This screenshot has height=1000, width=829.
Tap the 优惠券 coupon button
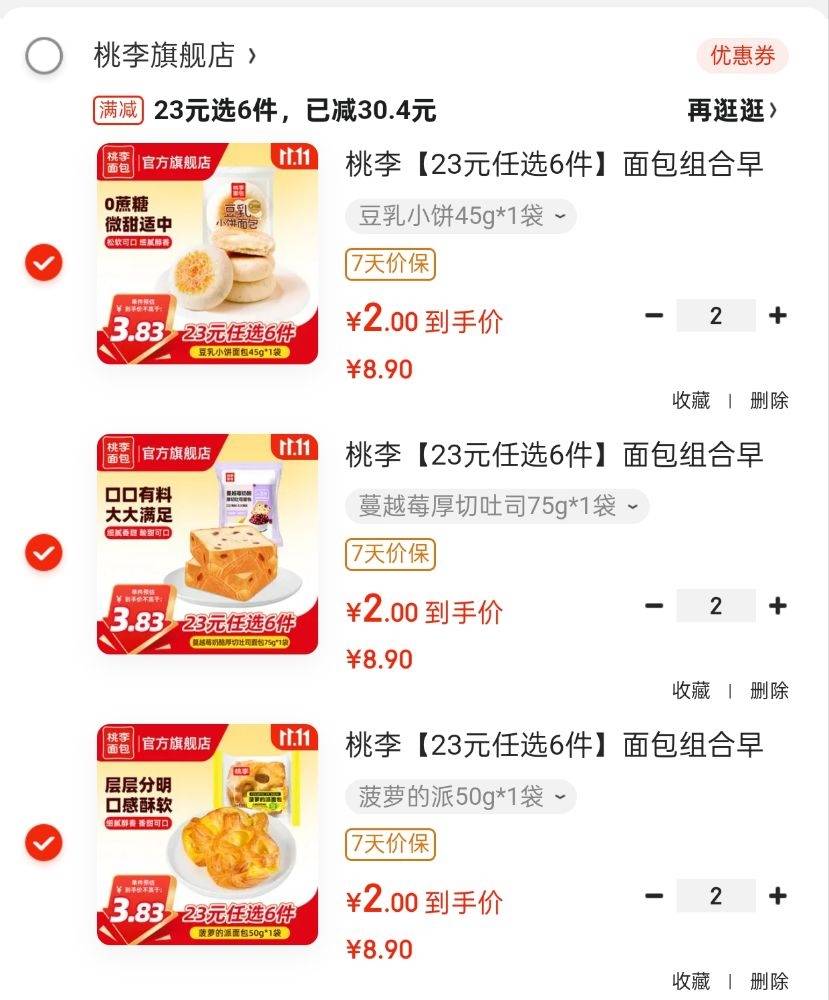click(742, 56)
